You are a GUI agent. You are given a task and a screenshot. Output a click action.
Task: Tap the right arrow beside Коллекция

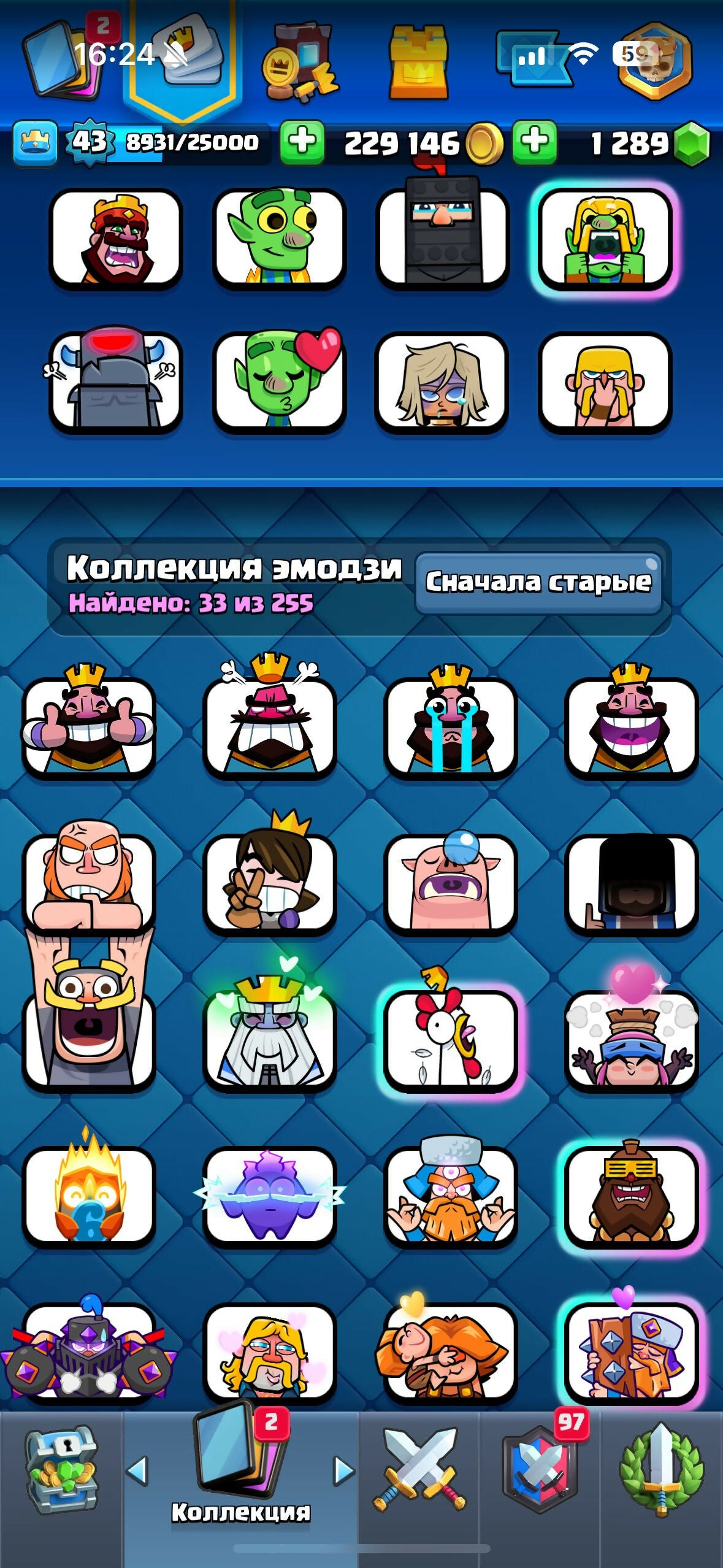343,1471
